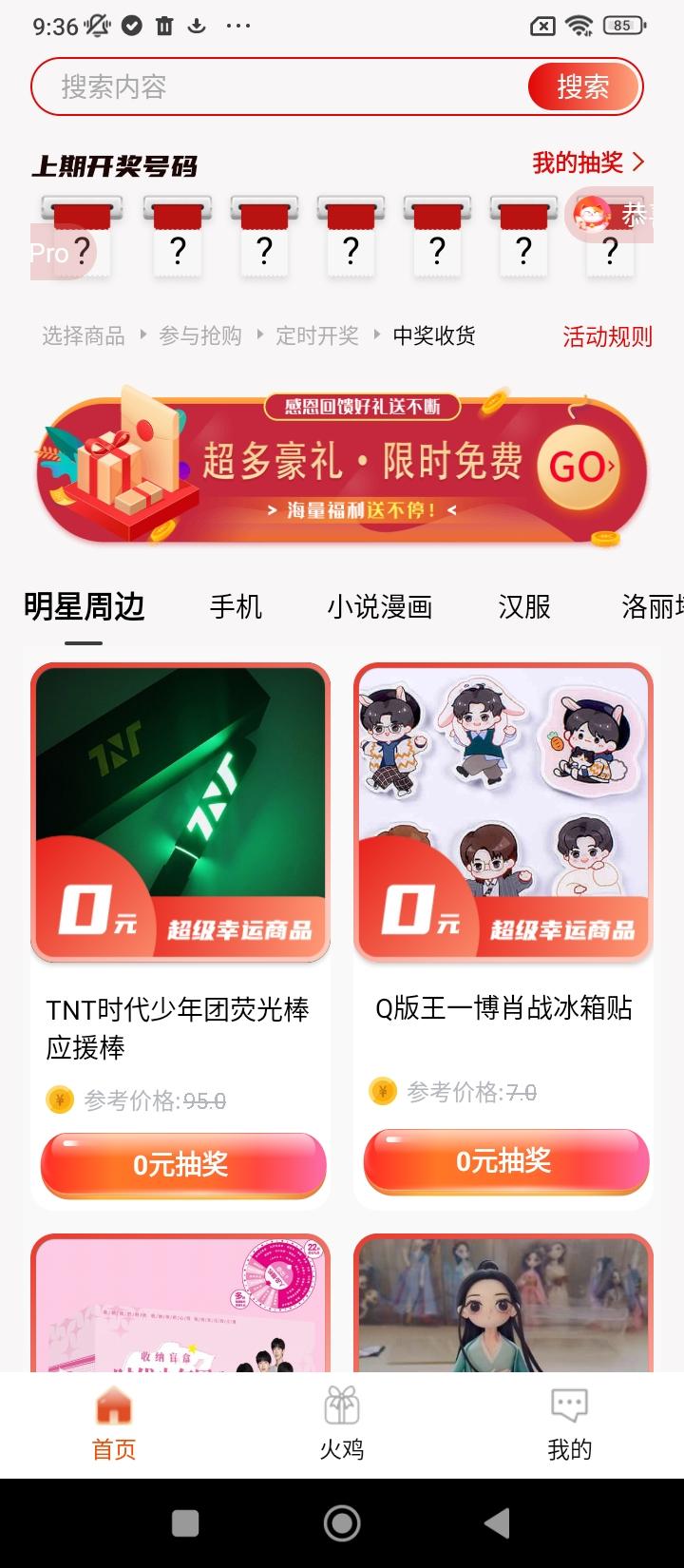Viewport: 684px width, 1568px height.
Task: Tap 0元抽奖 for 王一博肖战冰箱贴
Action: click(505, 1160)
